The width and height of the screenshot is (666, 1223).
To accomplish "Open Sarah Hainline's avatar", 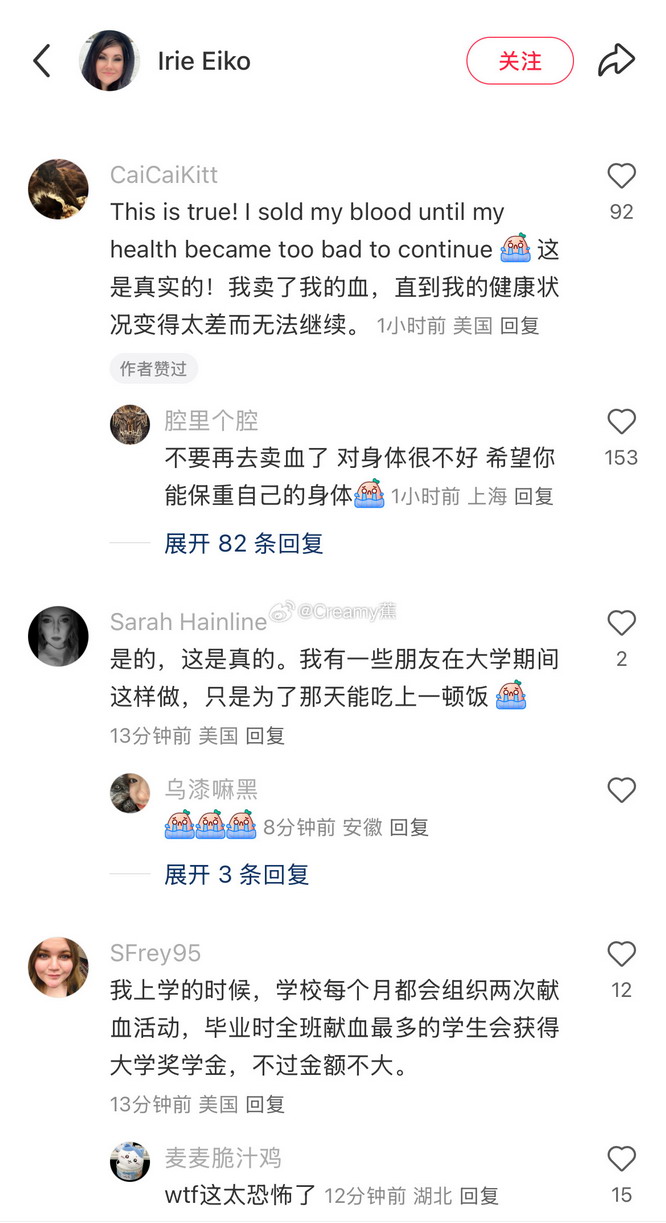I will 58,636.
